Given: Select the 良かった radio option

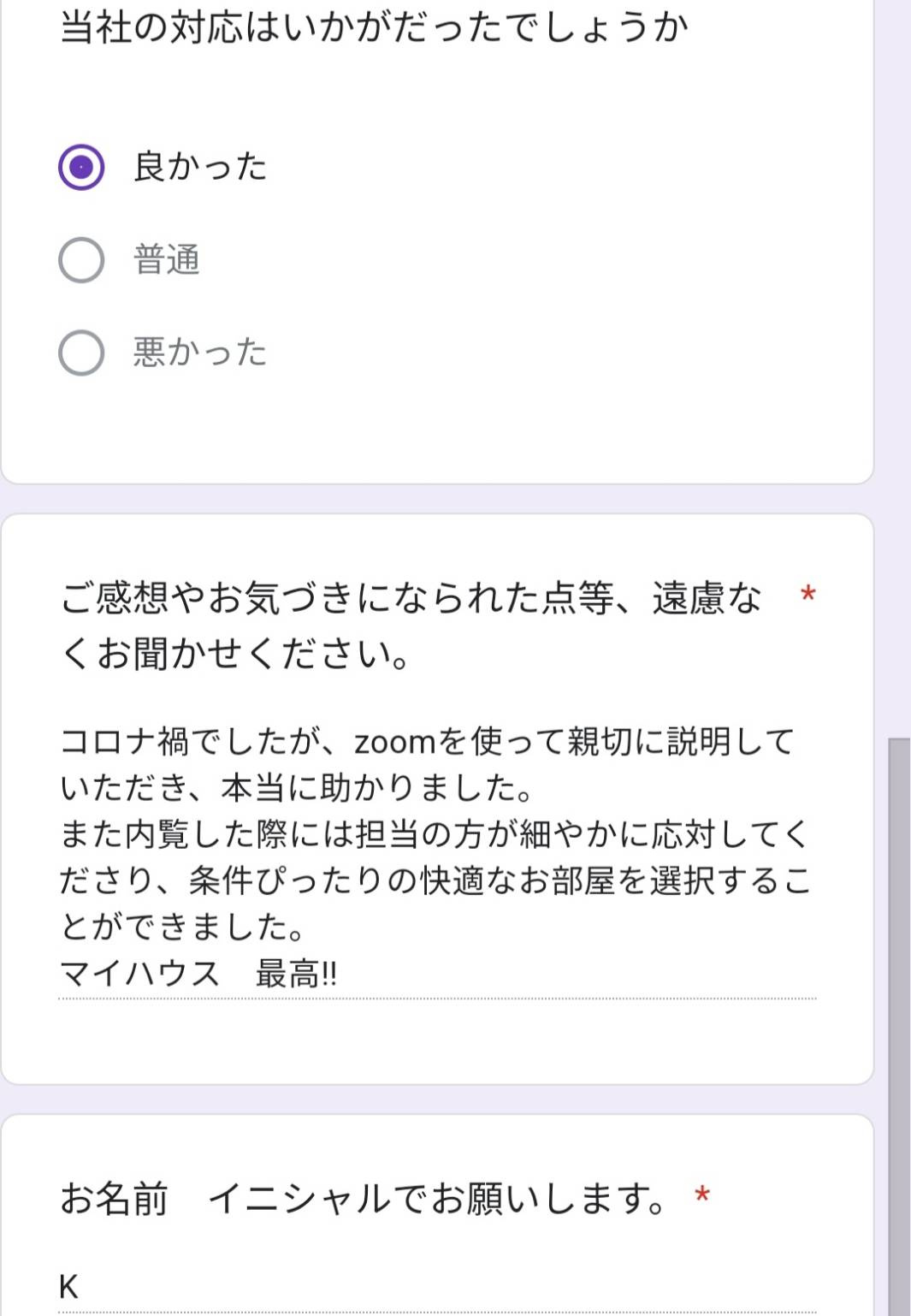Looking at the screenshot, I should 81,167.
